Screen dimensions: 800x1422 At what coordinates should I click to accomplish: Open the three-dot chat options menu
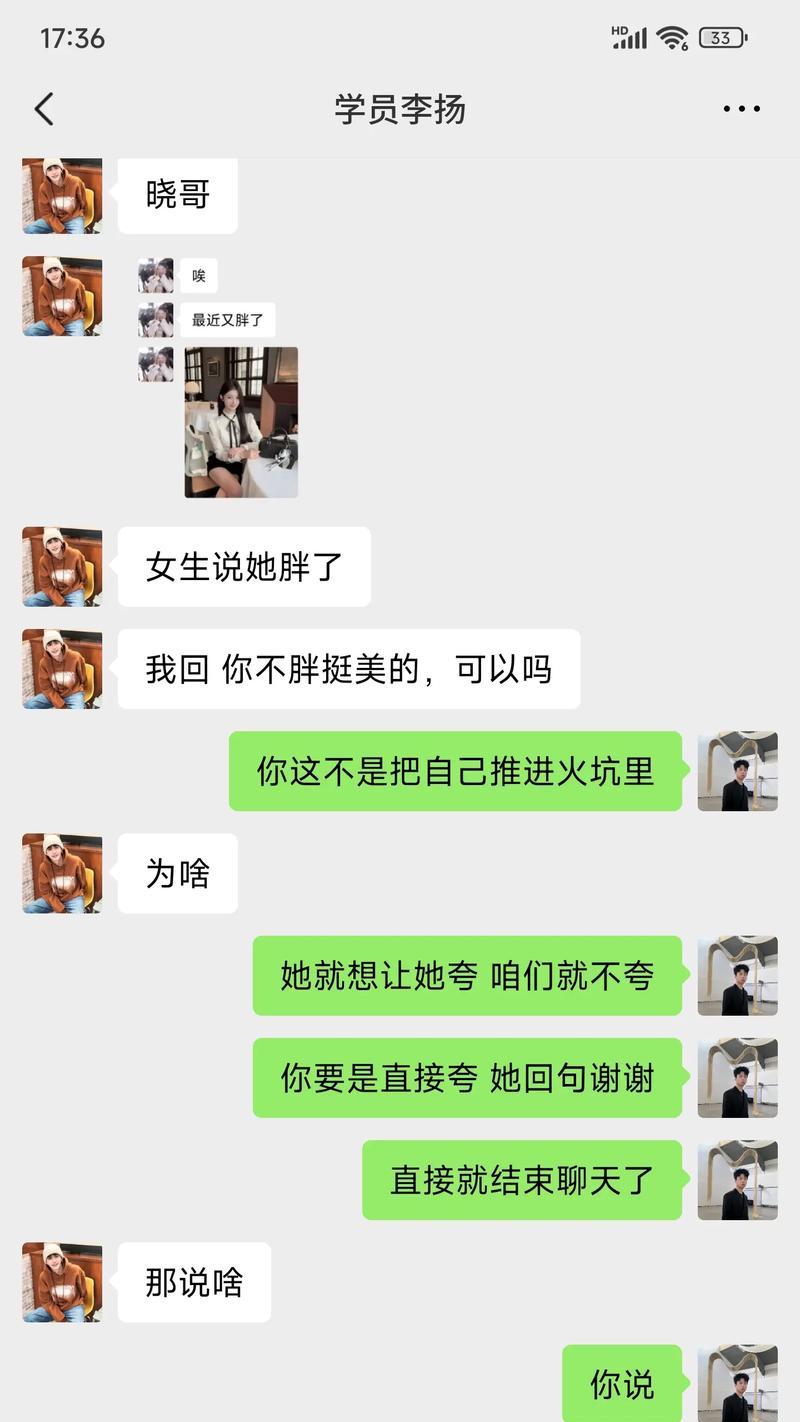coord(741,109)
